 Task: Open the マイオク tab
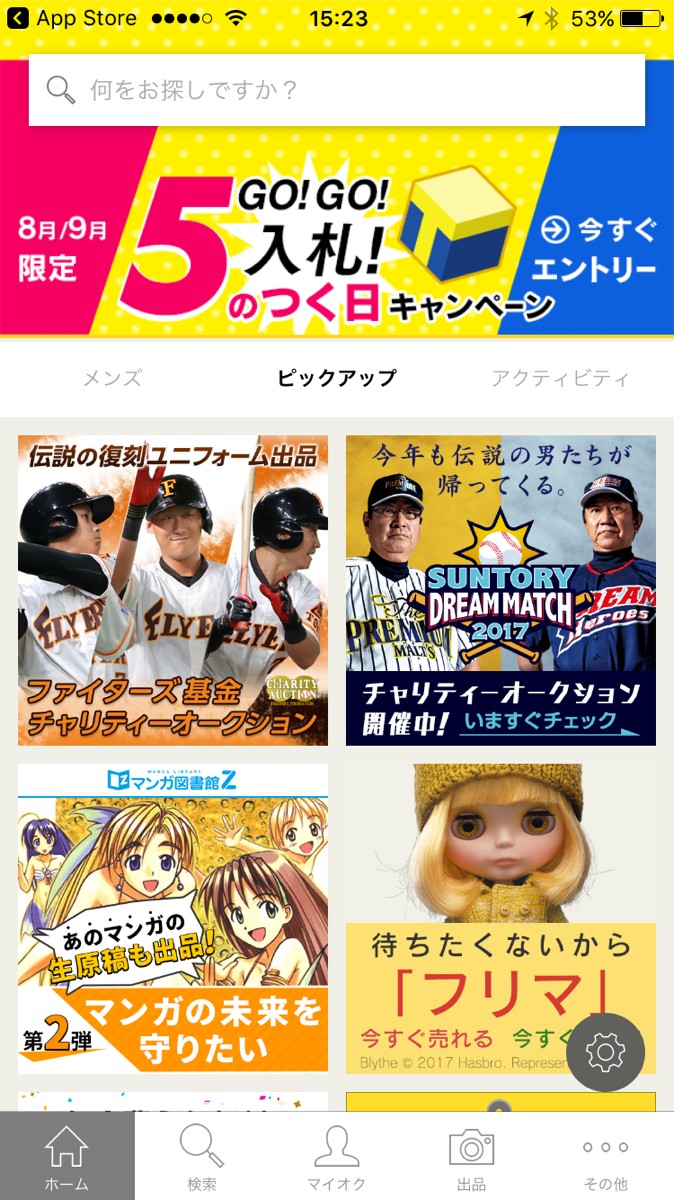point(337,1157)
